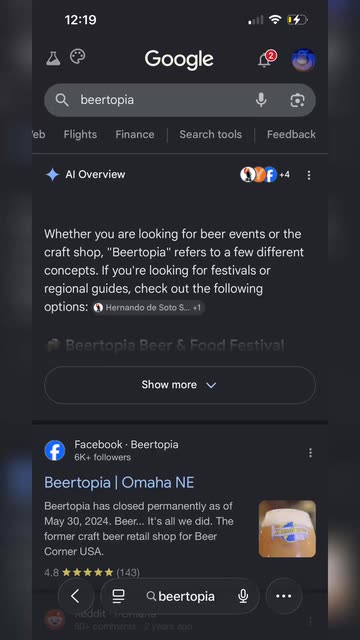Open the theme palette icon
Screen dimensions: 360x640
(x=78, y=56)
